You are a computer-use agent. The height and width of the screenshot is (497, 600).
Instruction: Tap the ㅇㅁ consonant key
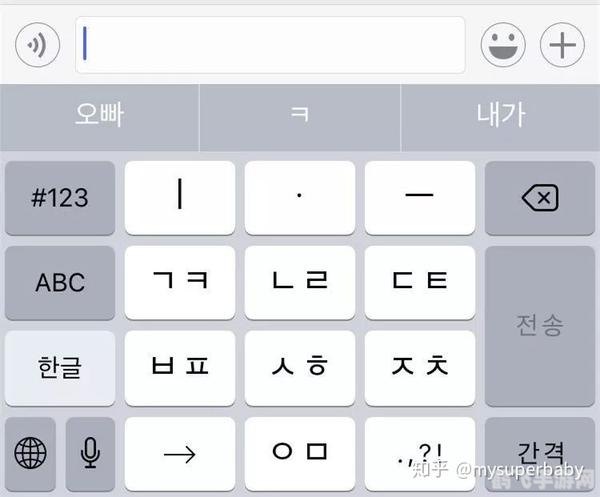(x=300, y=454)
